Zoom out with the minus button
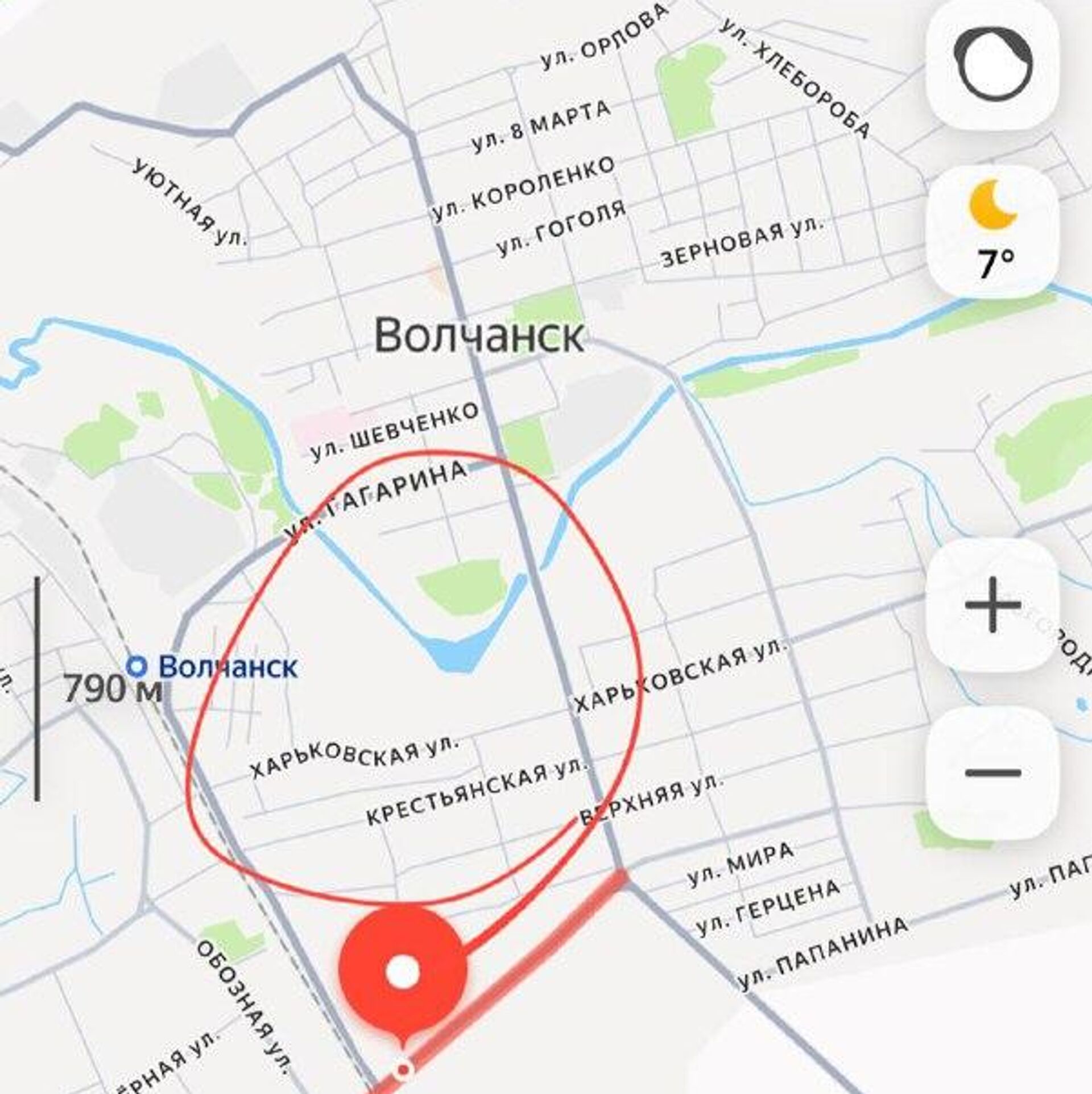Screen dimensions: 1092x1094 pyautogui.click(x=992, y=773)
